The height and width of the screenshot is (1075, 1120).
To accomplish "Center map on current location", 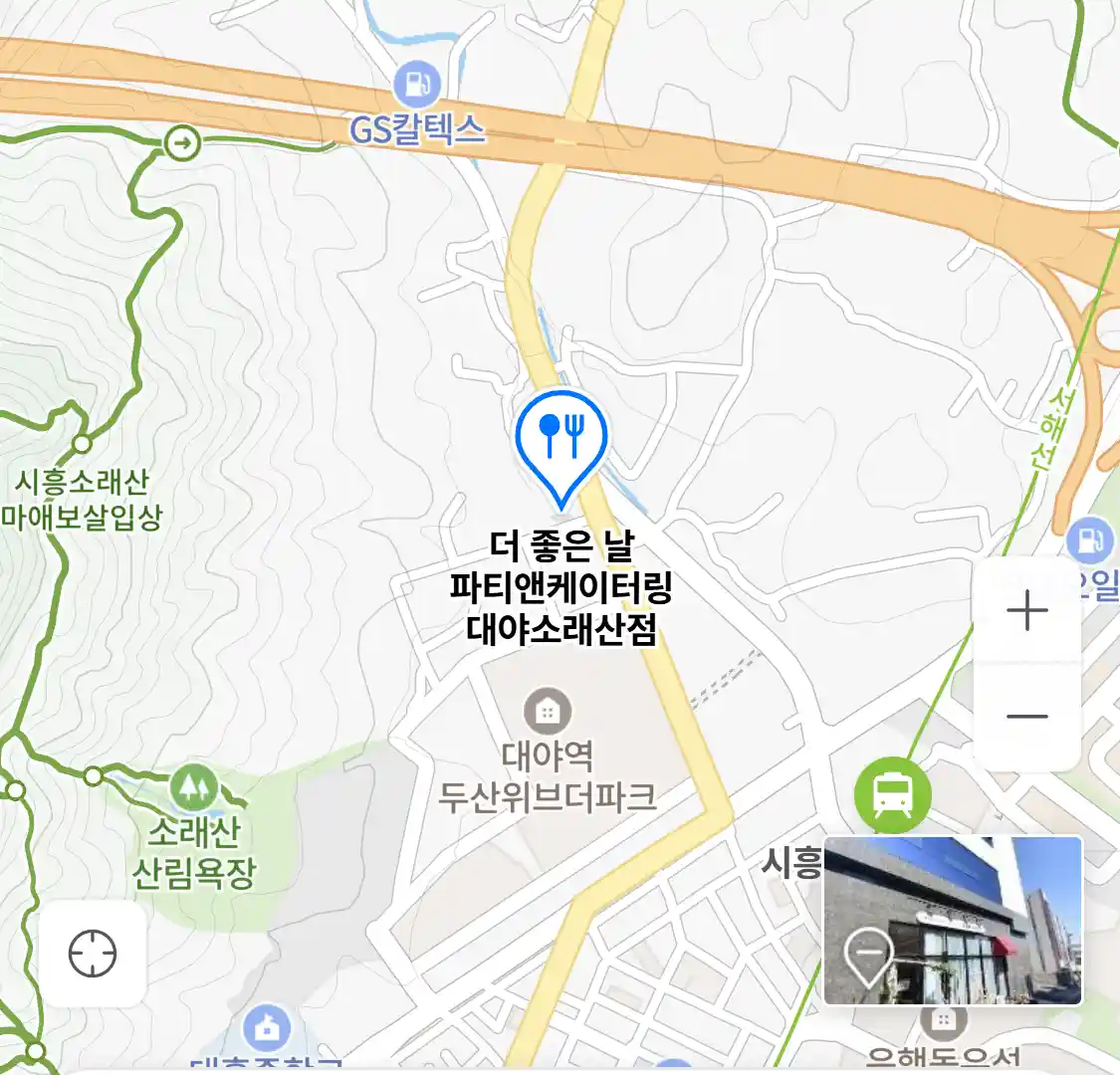I will (93, 955).
